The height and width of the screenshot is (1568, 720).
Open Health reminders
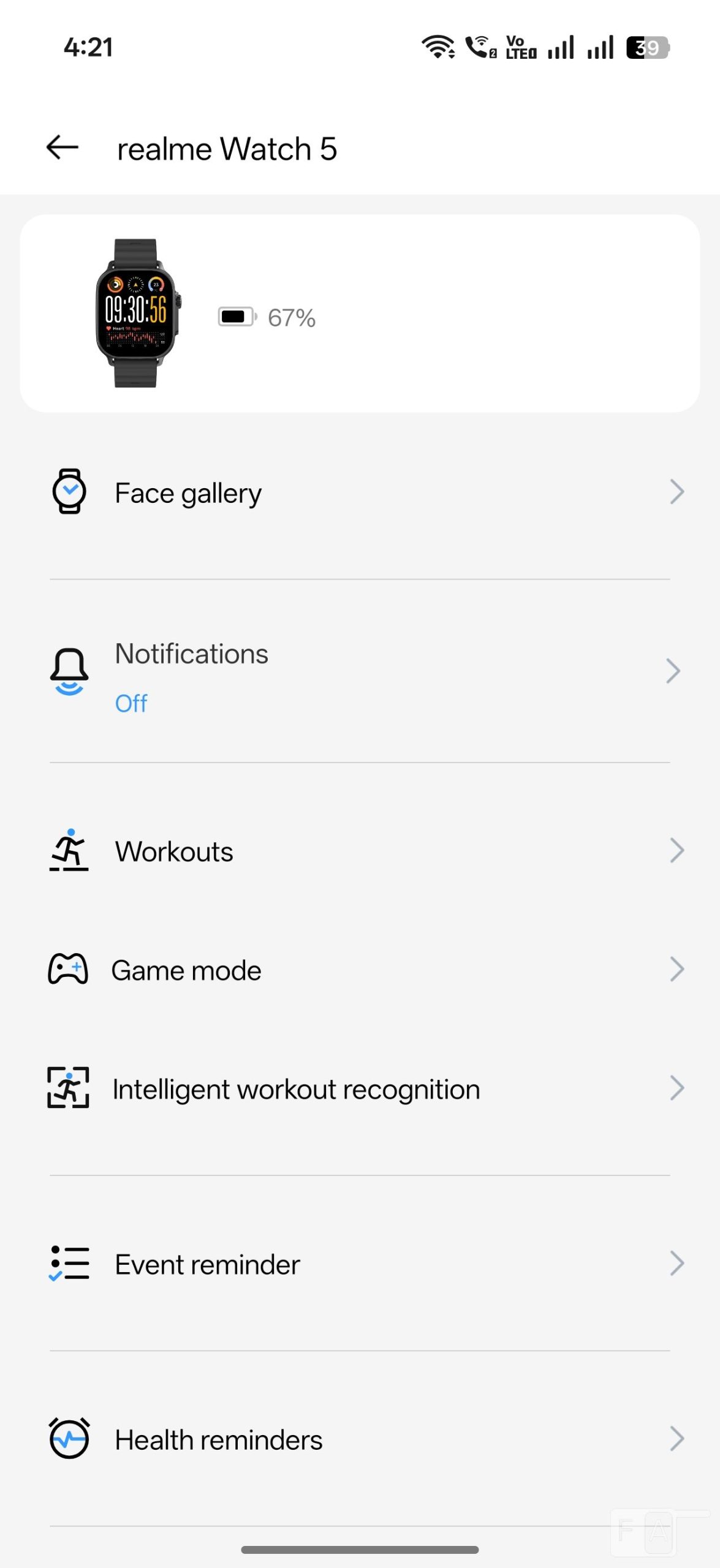(x=359, y=1439)
